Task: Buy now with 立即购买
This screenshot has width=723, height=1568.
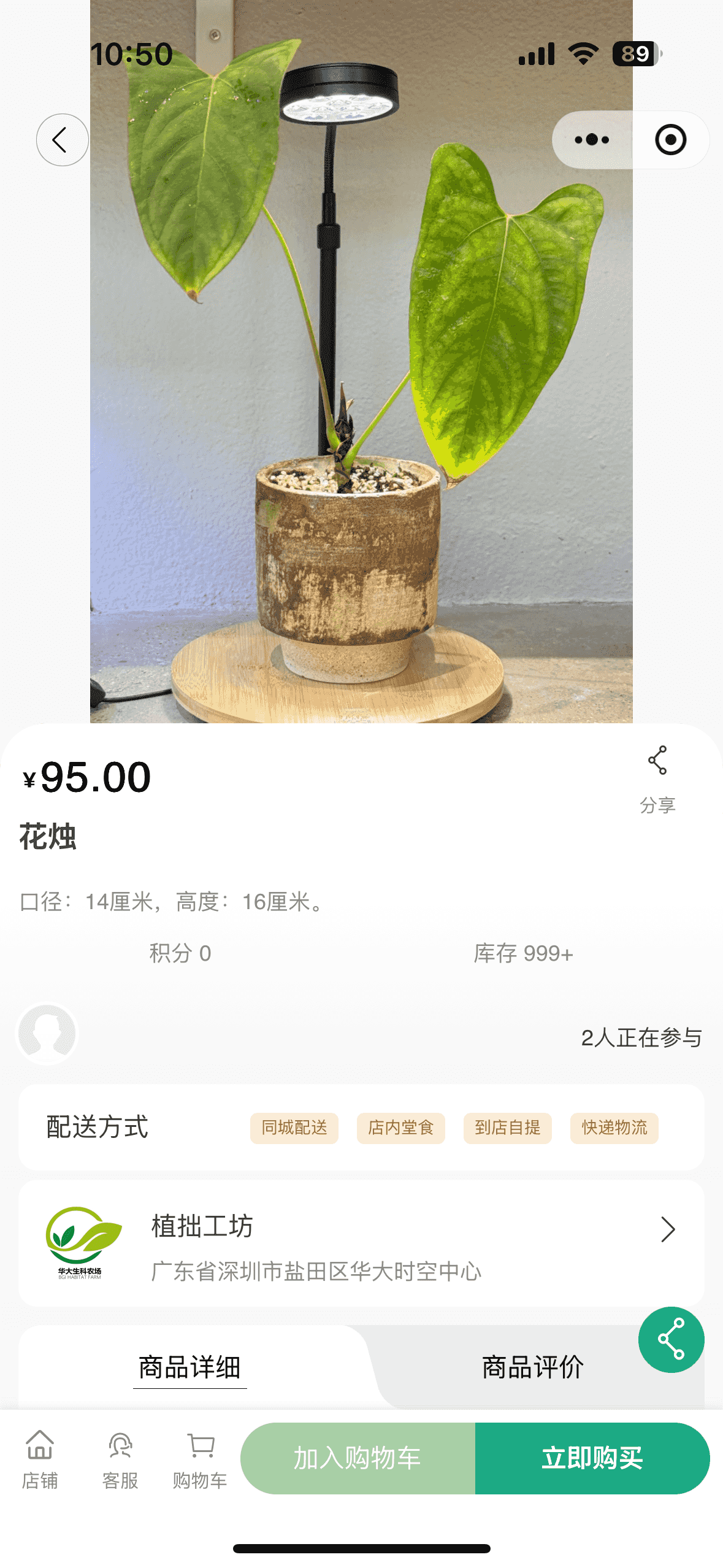Action: pyautogui.click(x=592, y=1458)
